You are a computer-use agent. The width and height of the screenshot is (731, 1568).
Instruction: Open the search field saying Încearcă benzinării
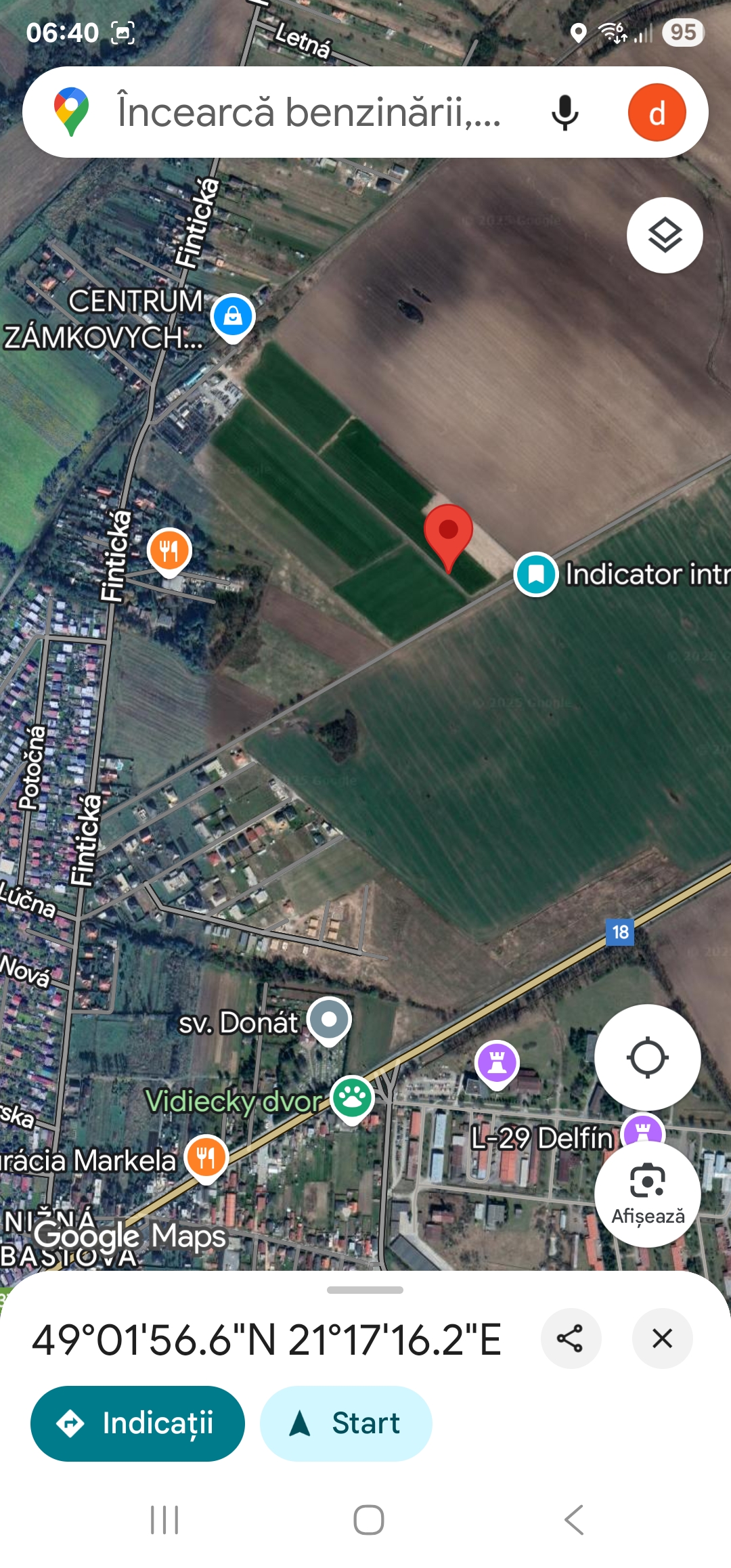coord(308,112)
